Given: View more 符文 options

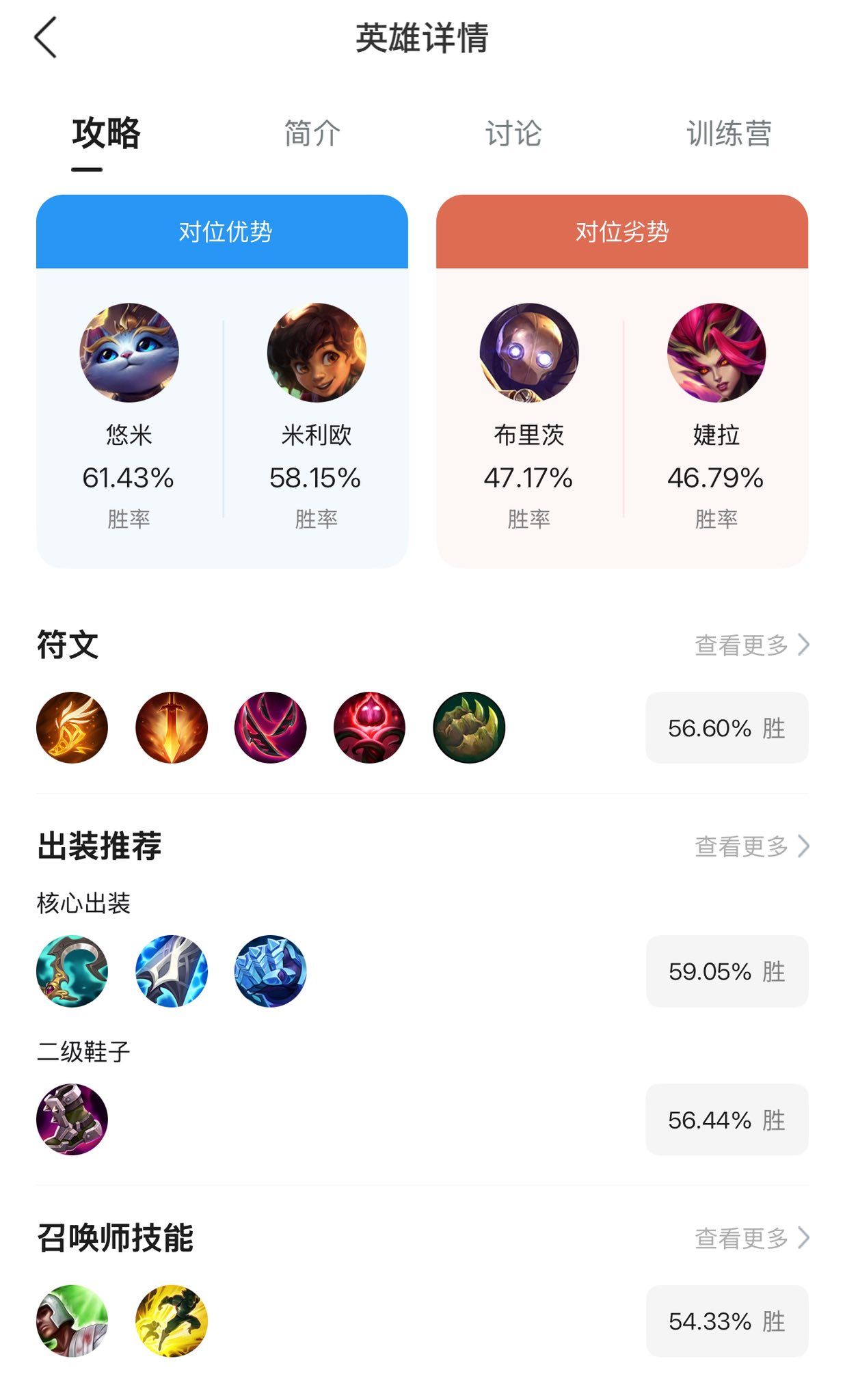Looking at the screenshot, I should pos(751,645).
